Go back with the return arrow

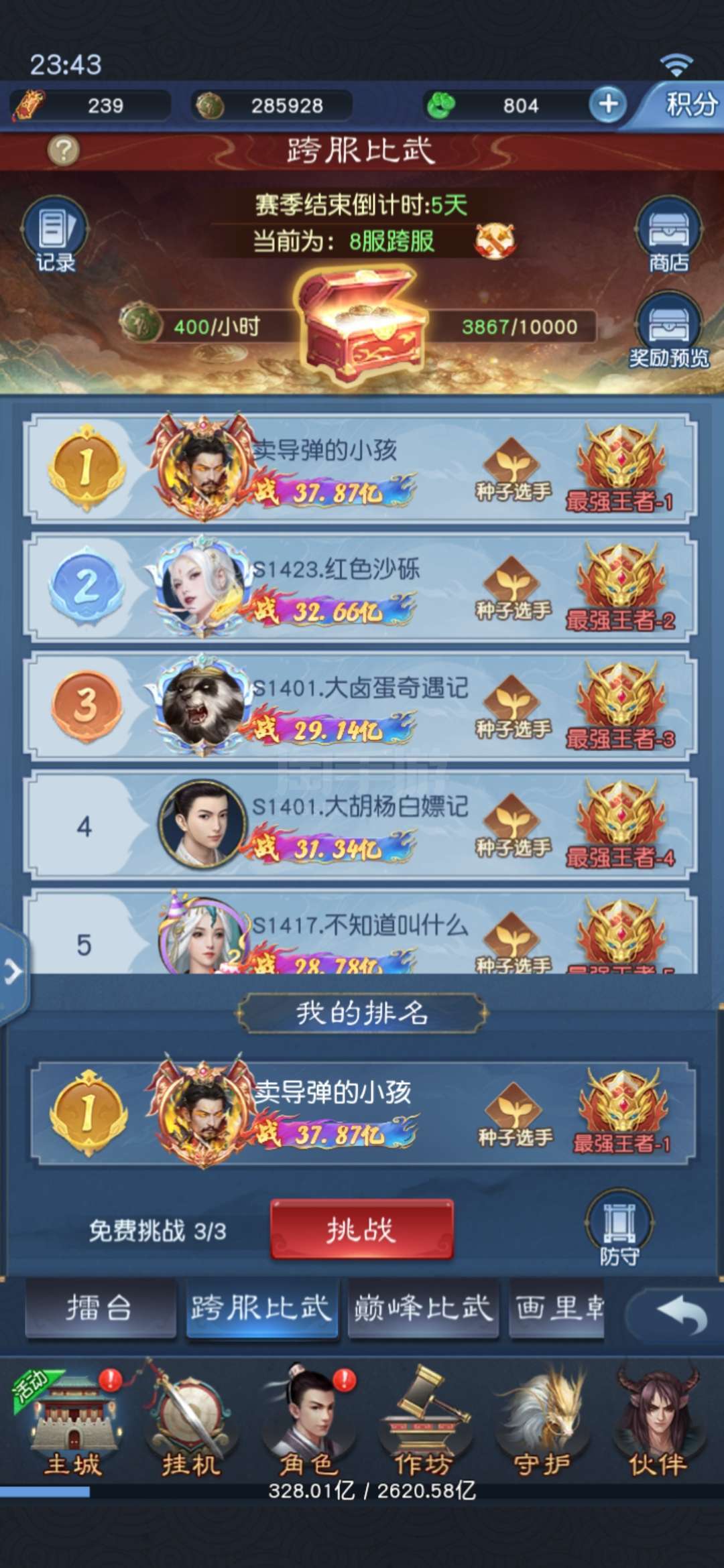(x=677, y=1313)
